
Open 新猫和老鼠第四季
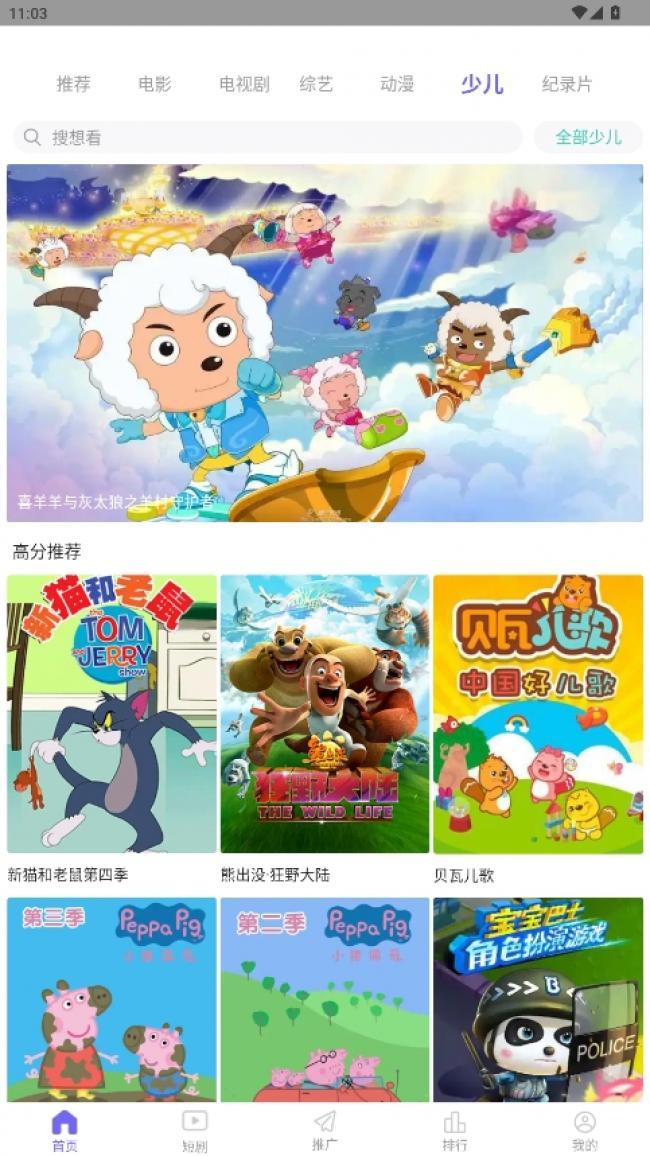[x=112, y=713]
